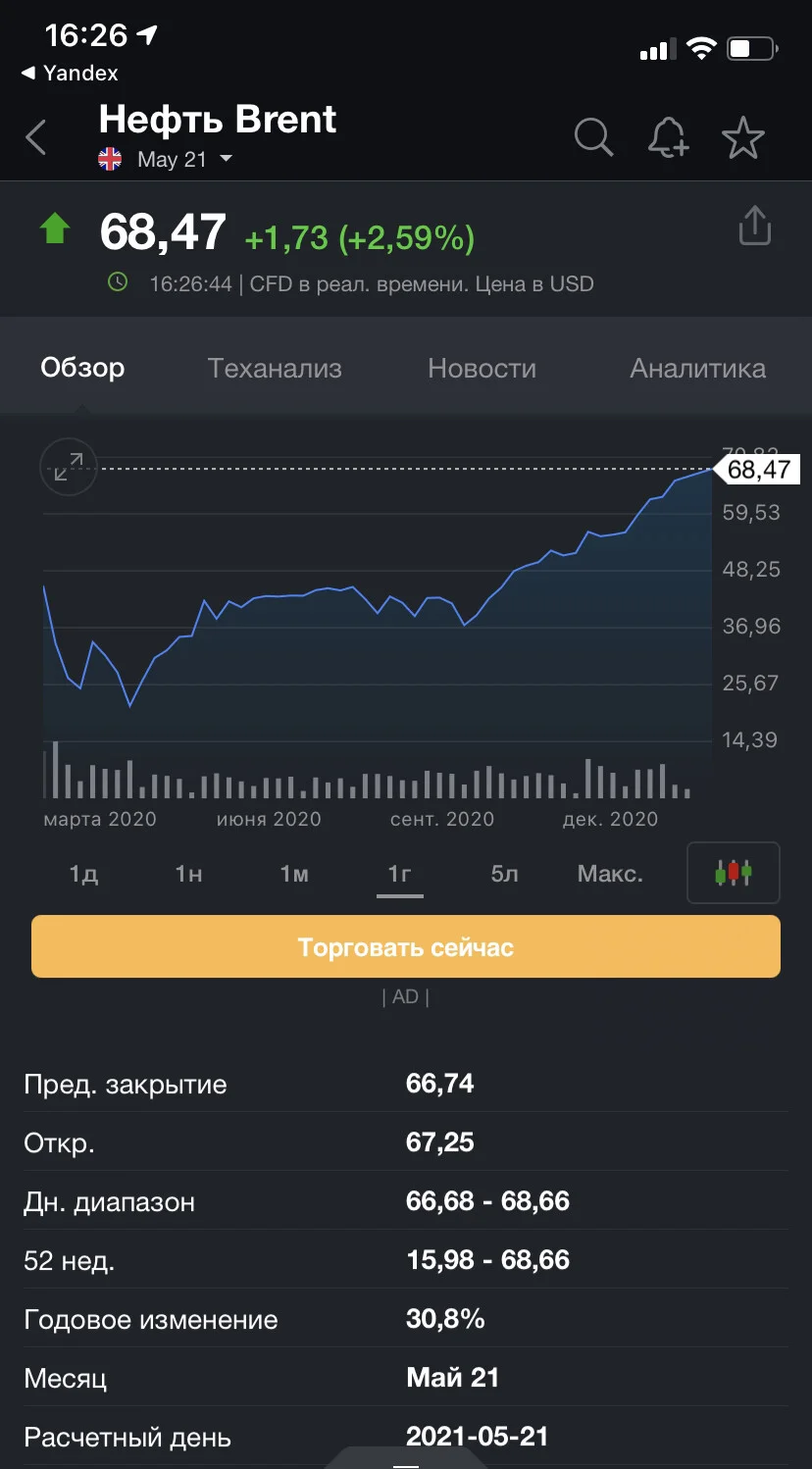The image size is (812, 1469).
Task: Switch to the Новости tab
Action: 482,369
